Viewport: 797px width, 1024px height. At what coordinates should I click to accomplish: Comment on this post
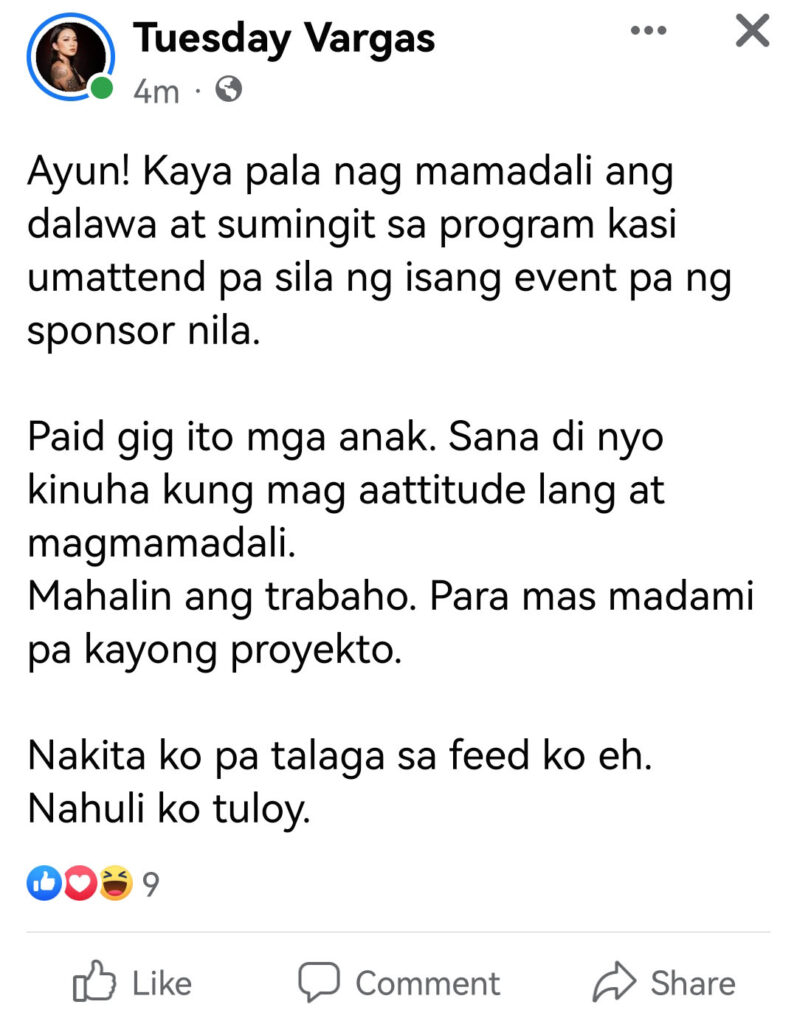pos(400,983)
